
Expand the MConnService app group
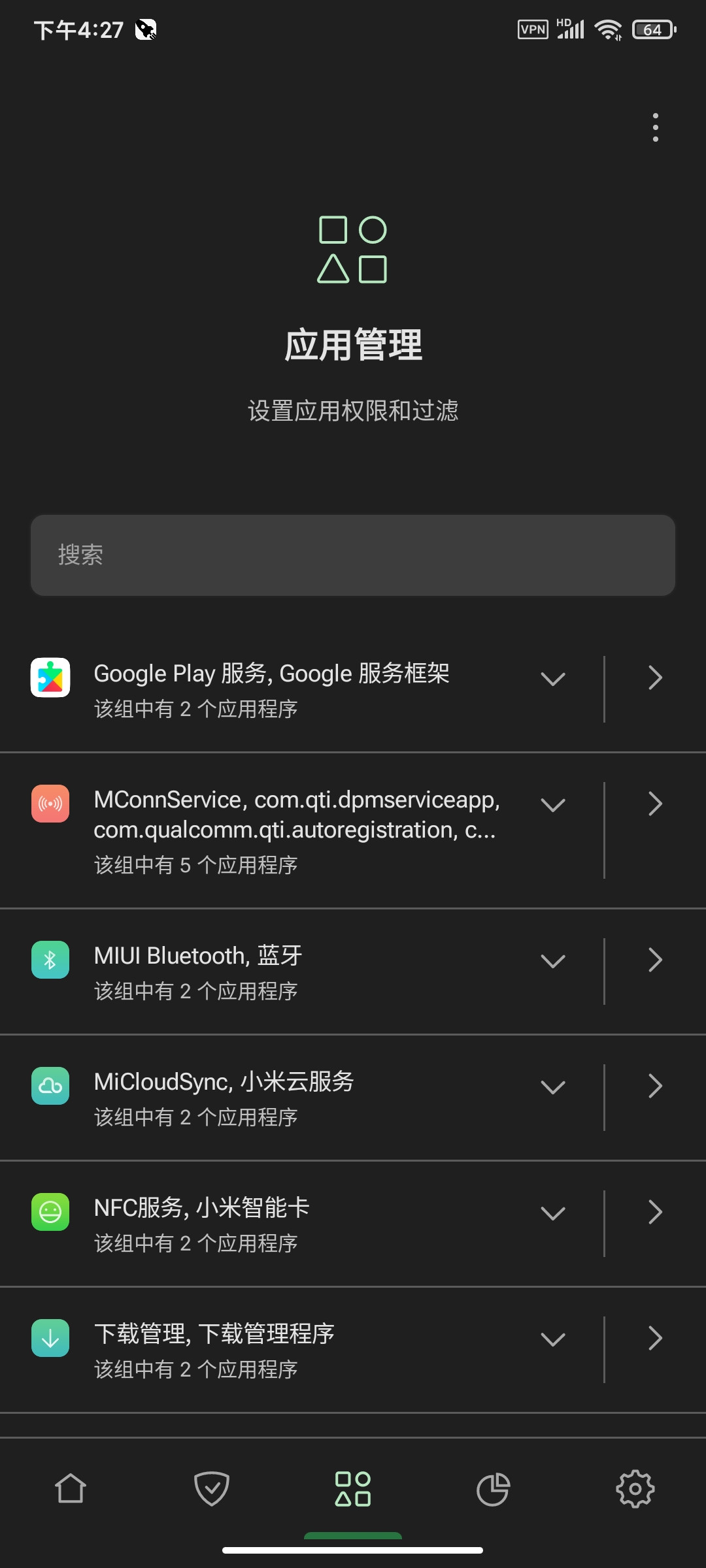click(553, 805)
